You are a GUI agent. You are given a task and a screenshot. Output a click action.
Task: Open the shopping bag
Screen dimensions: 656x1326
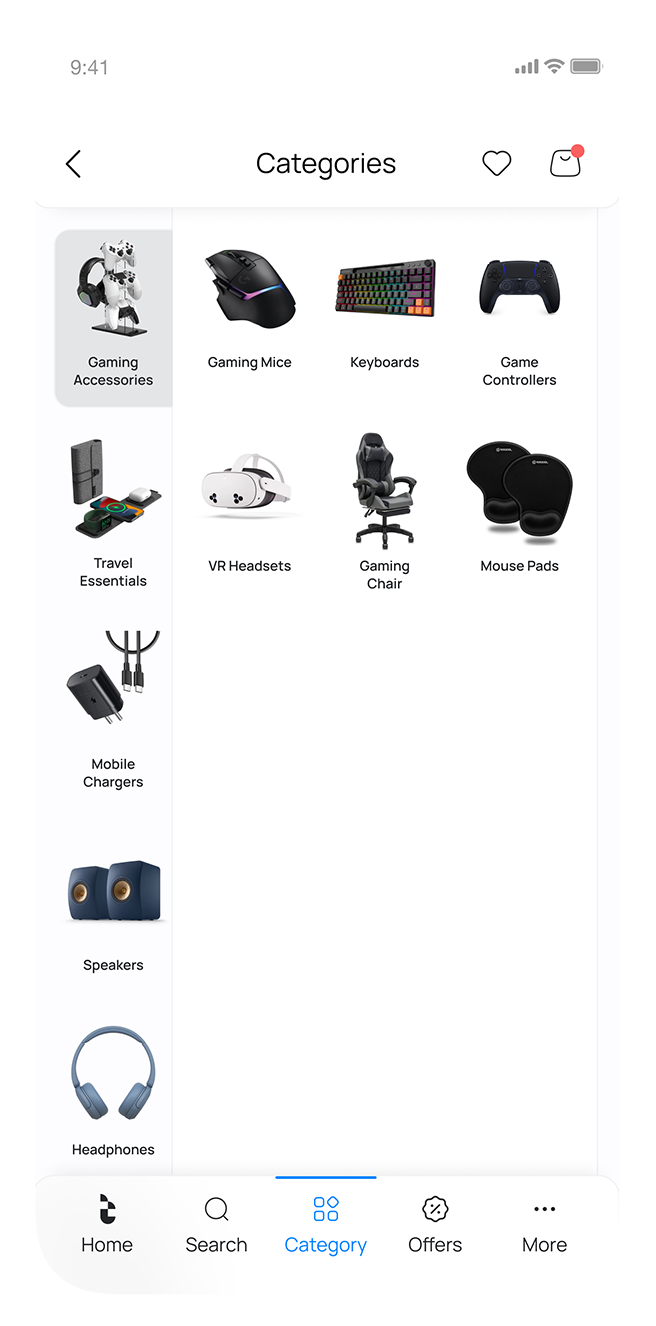click(x=566, y=163)
